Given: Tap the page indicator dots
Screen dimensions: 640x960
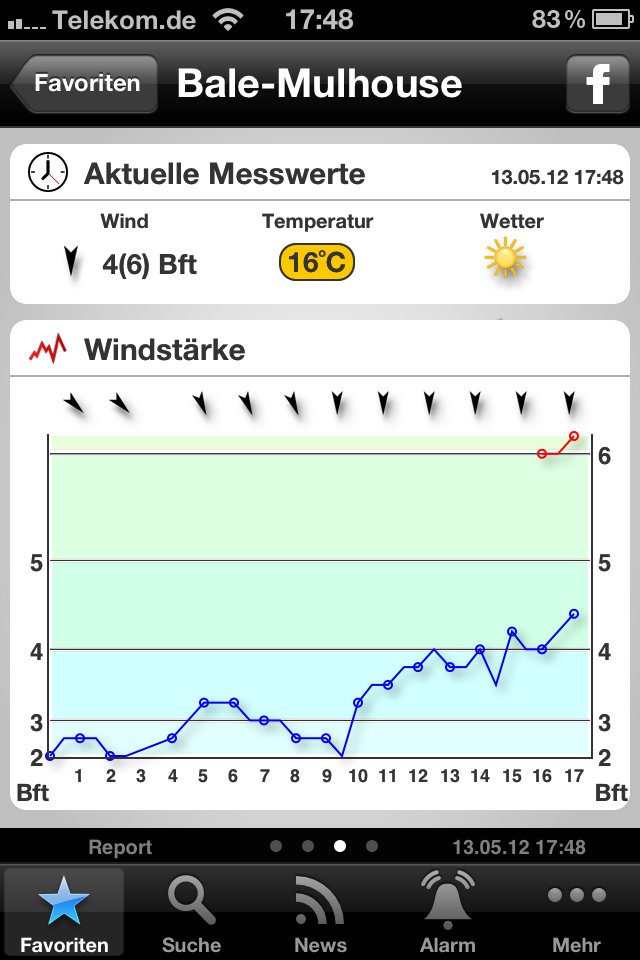Looking at the screenshot, I should (323, 846).
